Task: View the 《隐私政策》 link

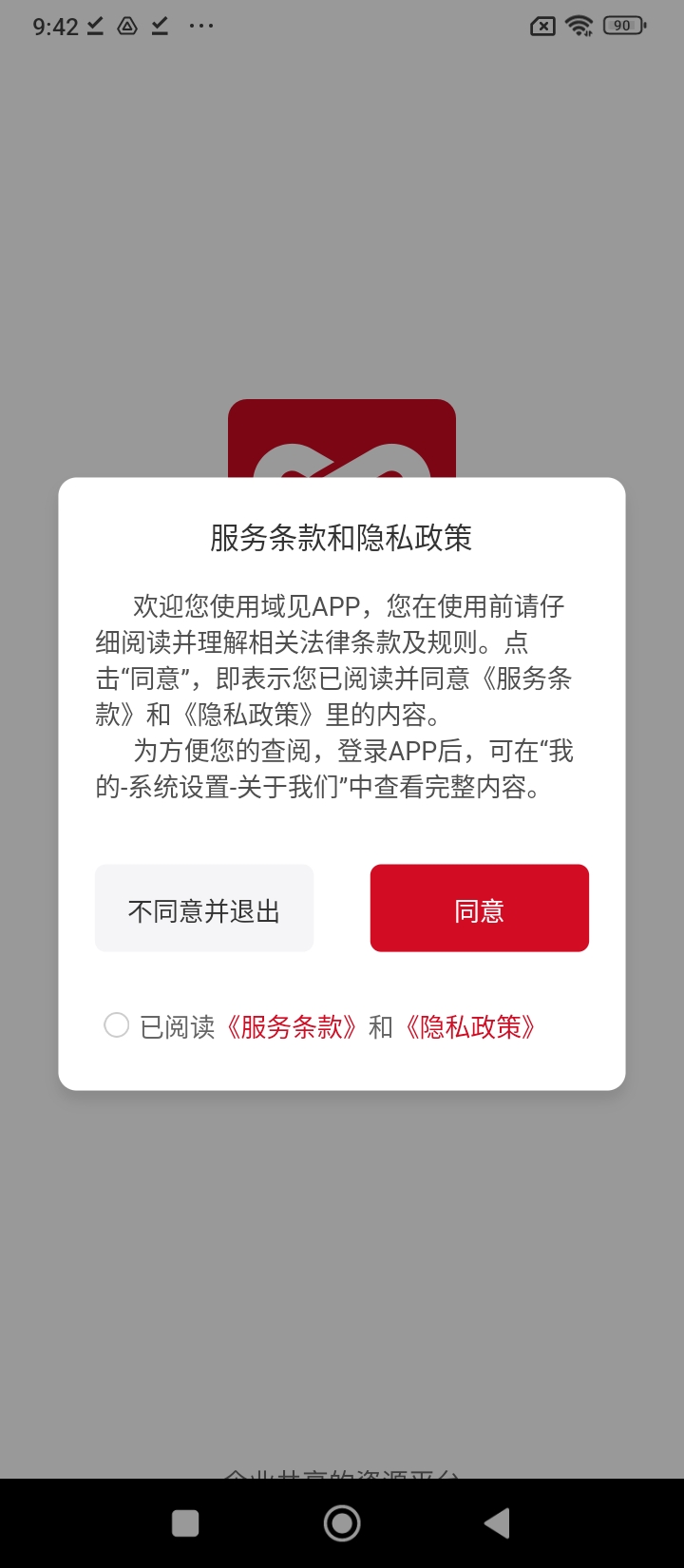Action: [471, 1027]
